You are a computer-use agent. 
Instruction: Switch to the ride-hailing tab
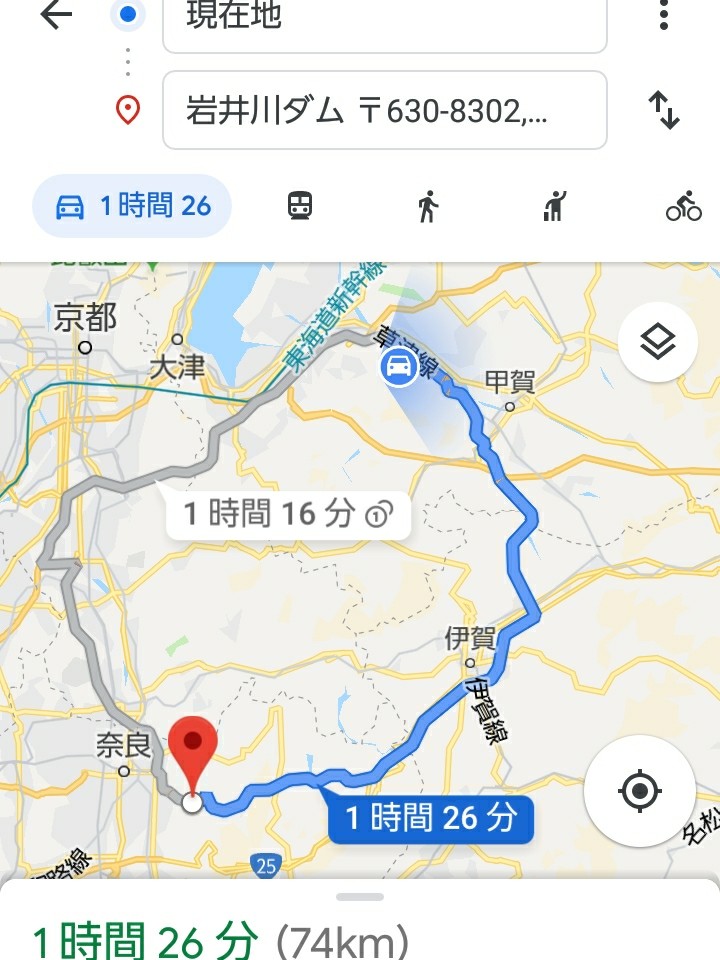point(555,207)
